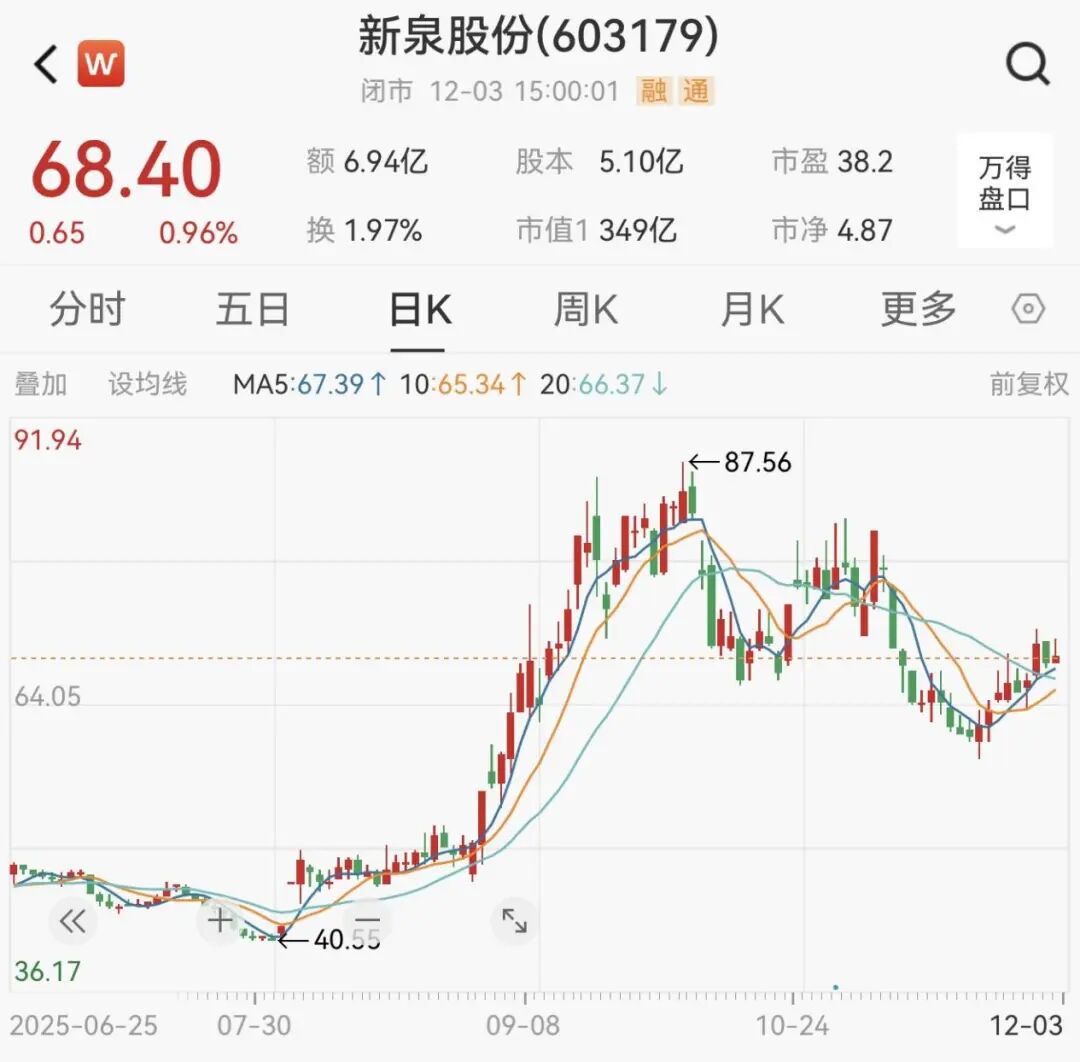Viewport: 1080px width, 1062px height.
Task: Switch to the 五日 tab
Action: pos(252,310)
